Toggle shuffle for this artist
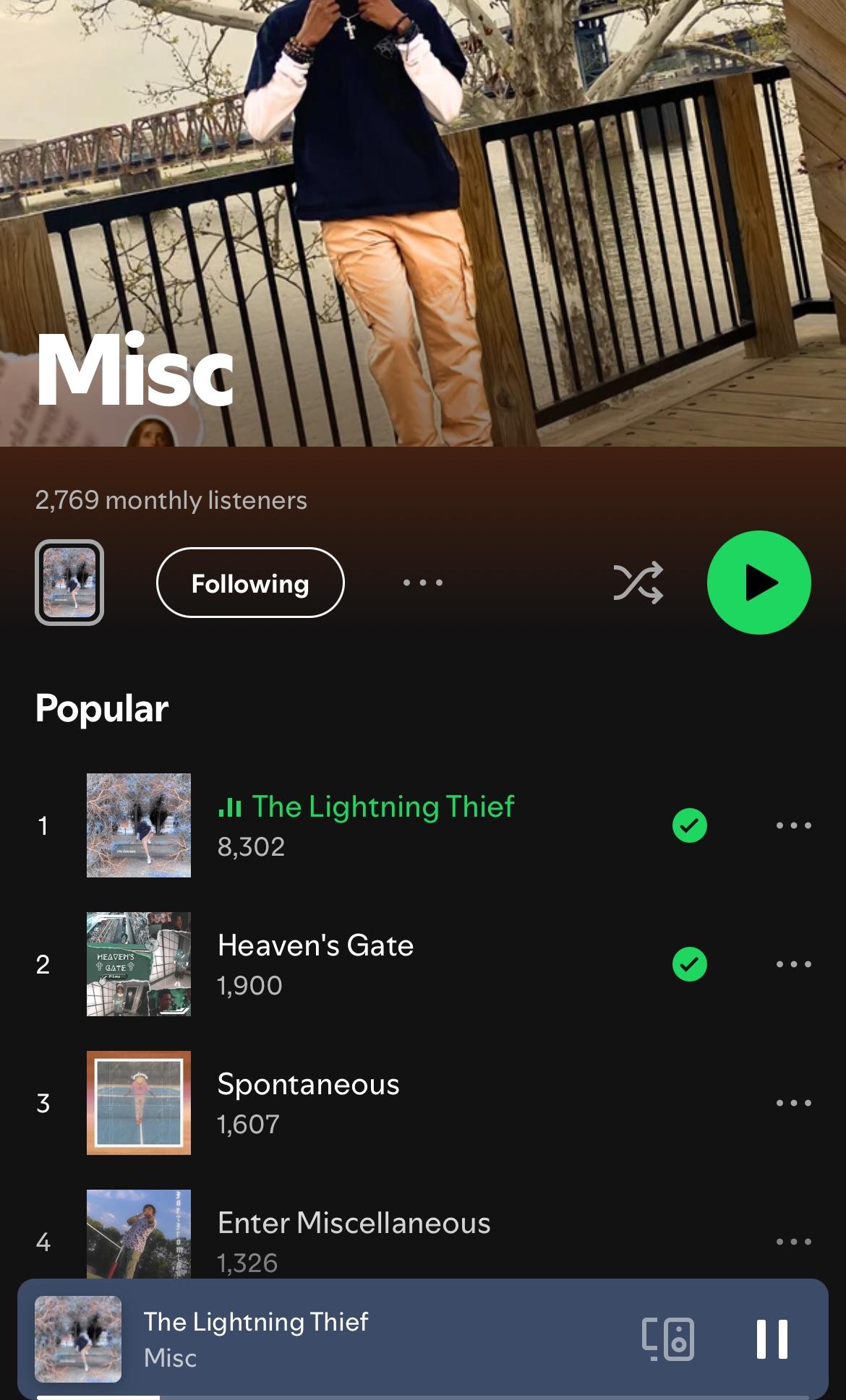 pyautogui.click(x=638, y=583)
